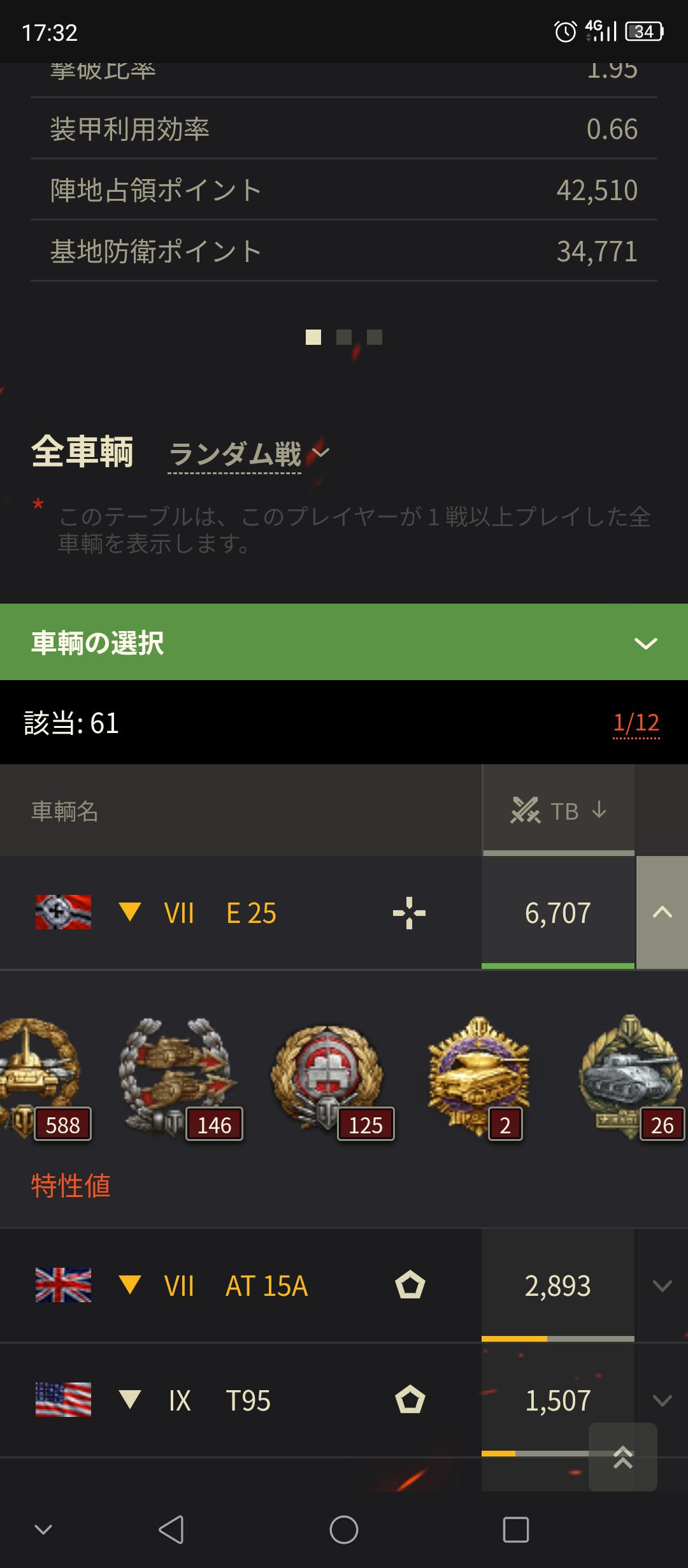Open the 特性値 link for E 25
This screenshot has height=1568, width=688.
71,1186
